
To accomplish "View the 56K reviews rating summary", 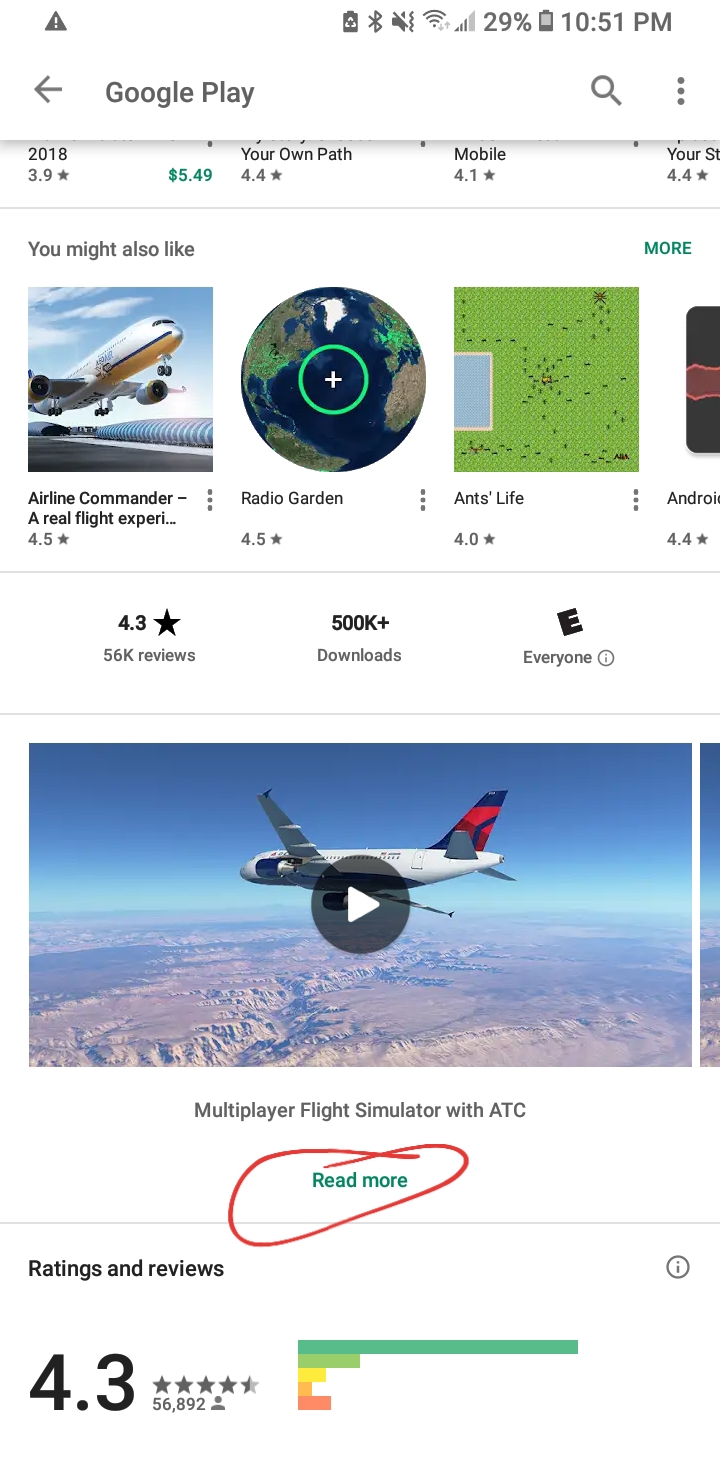I will [149, 638].
